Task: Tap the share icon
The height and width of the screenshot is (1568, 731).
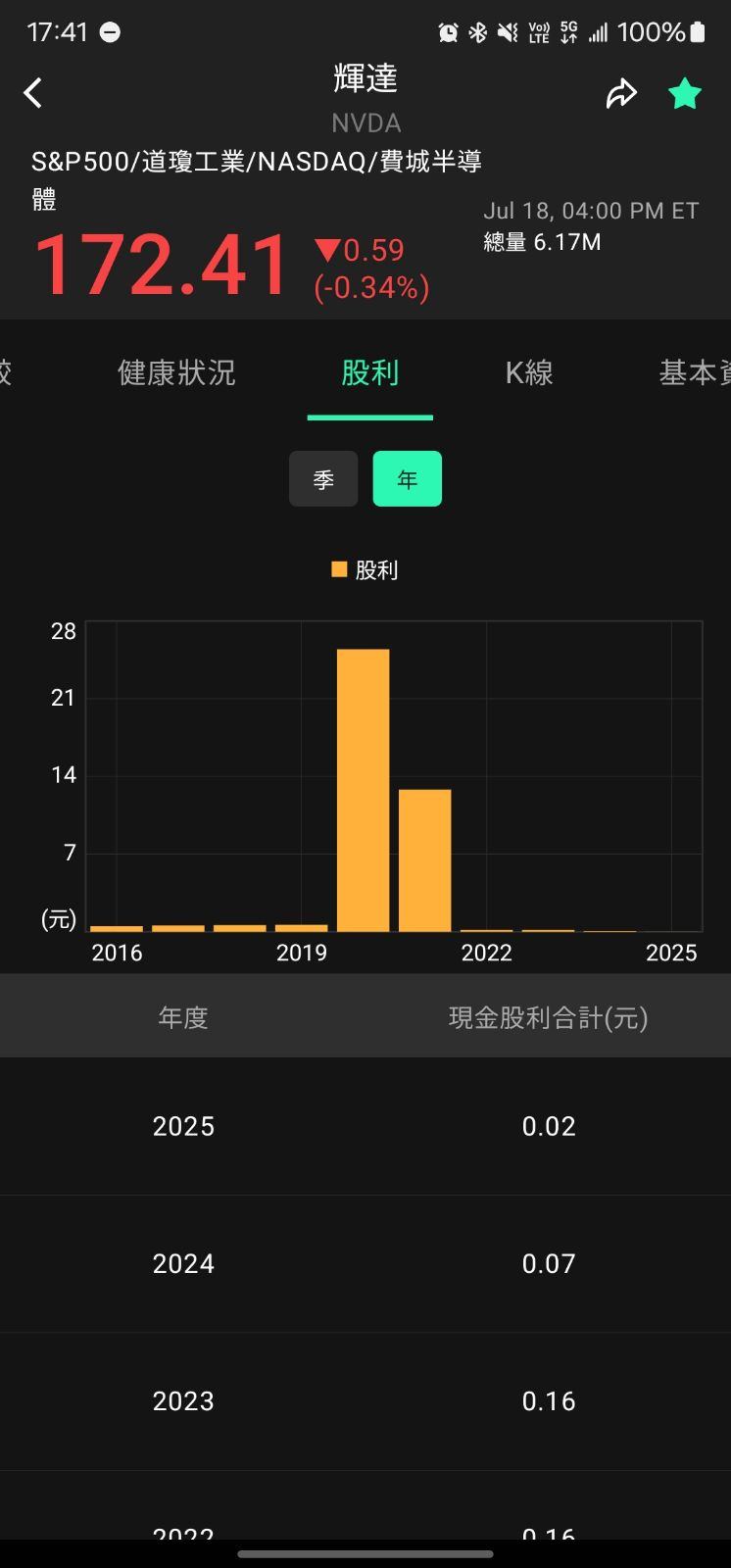Action: (x=621, y=92)
